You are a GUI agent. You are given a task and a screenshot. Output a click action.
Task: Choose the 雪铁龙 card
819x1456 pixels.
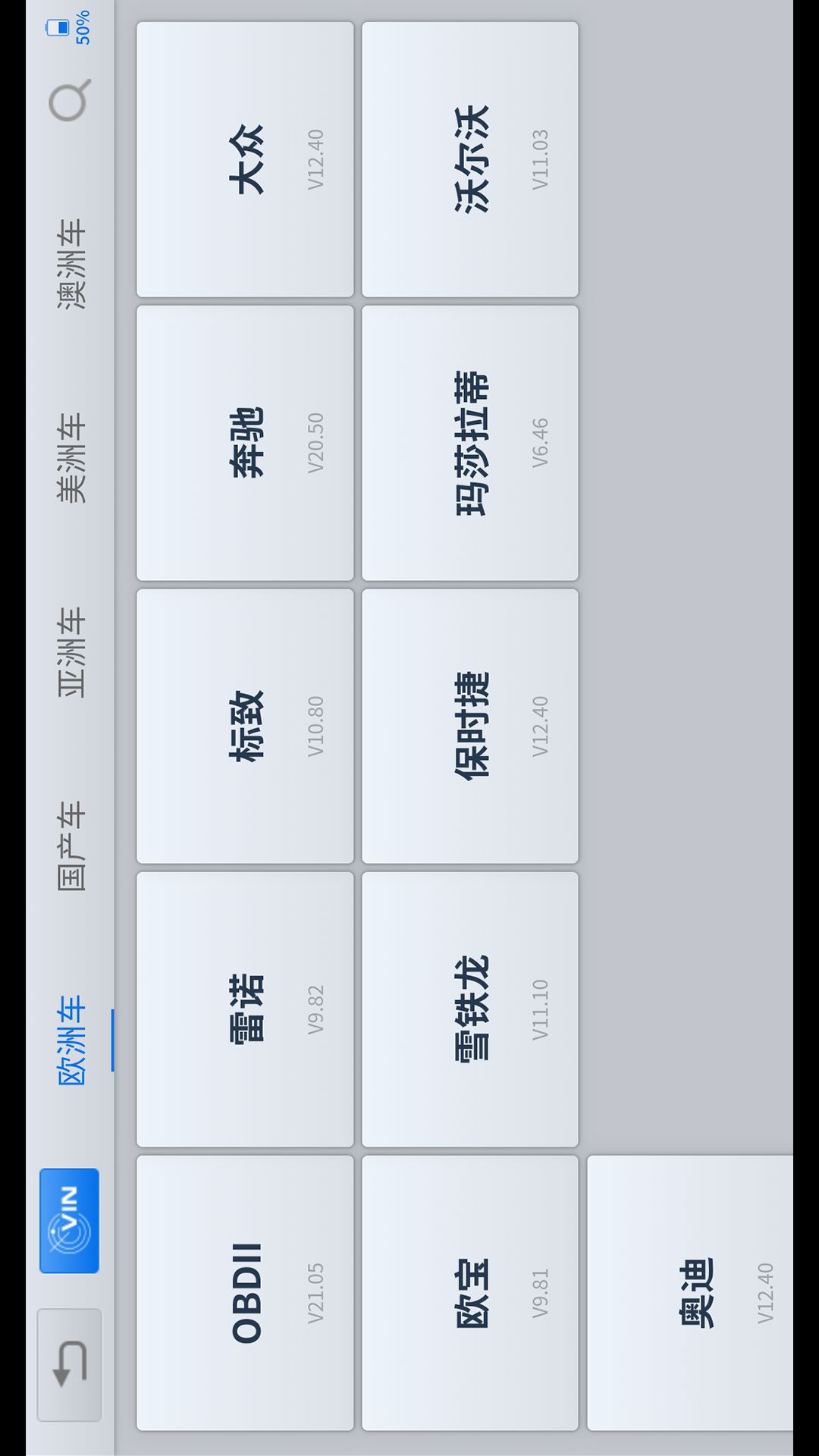point(470,1009)
